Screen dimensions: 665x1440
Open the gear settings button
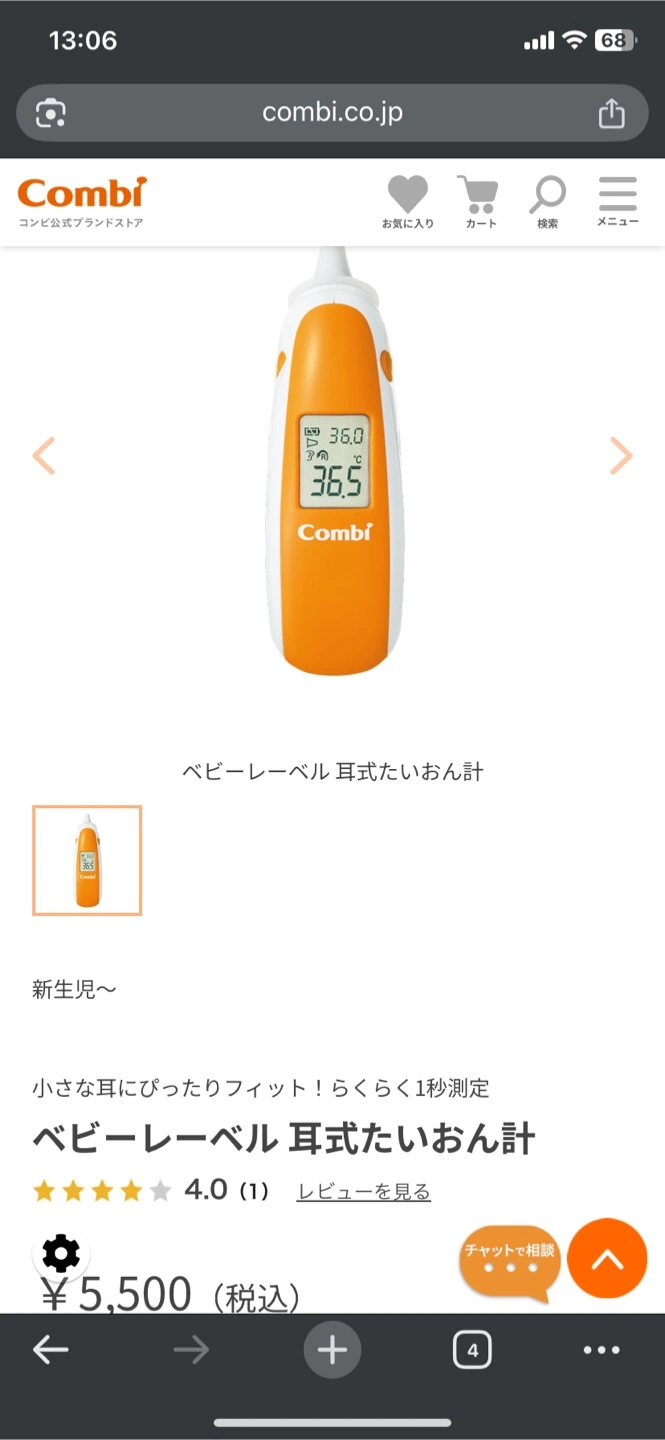(61, 1252)
